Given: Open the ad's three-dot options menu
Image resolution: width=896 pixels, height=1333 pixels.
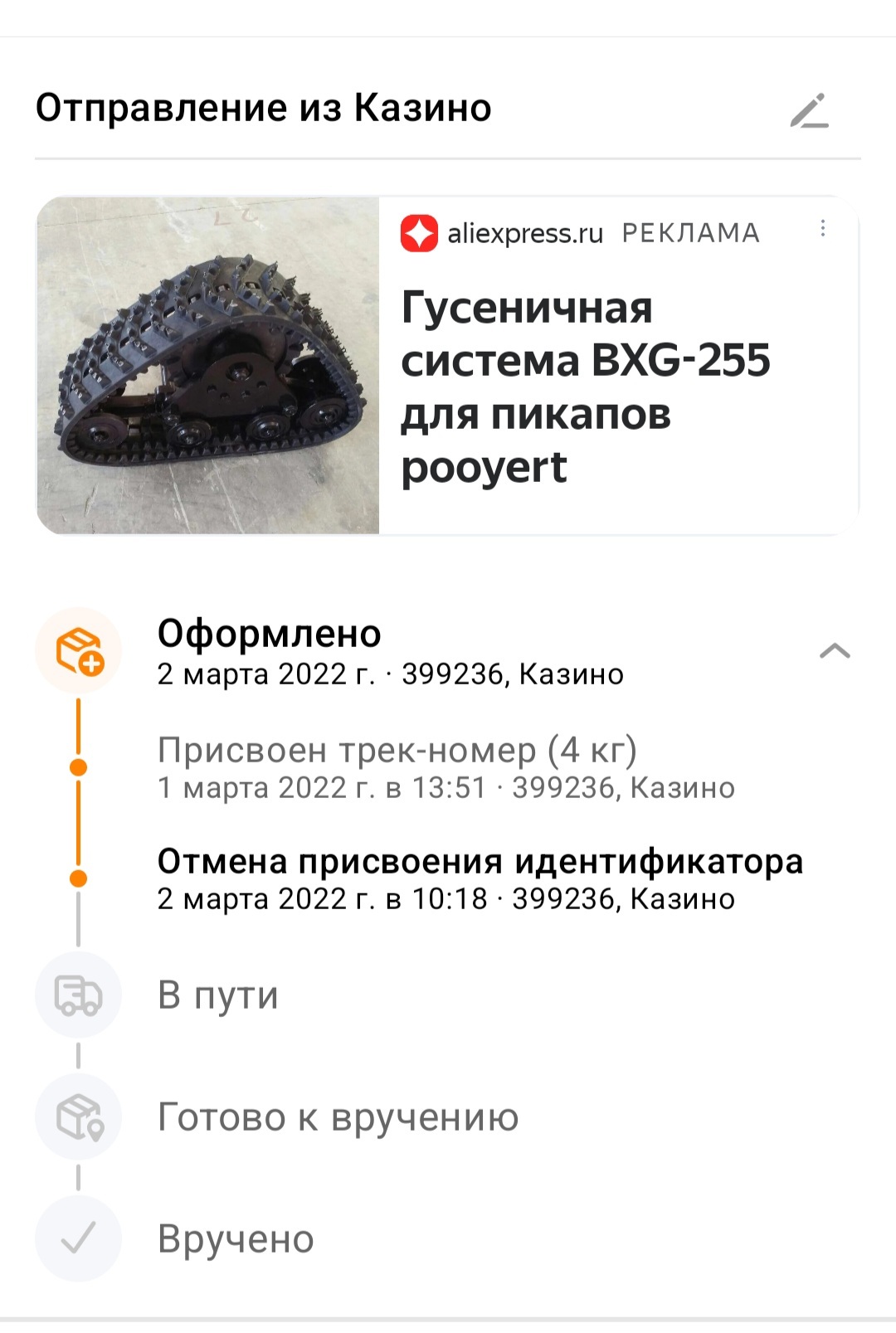Looking at the screenshot, I should tap(822, 228).
